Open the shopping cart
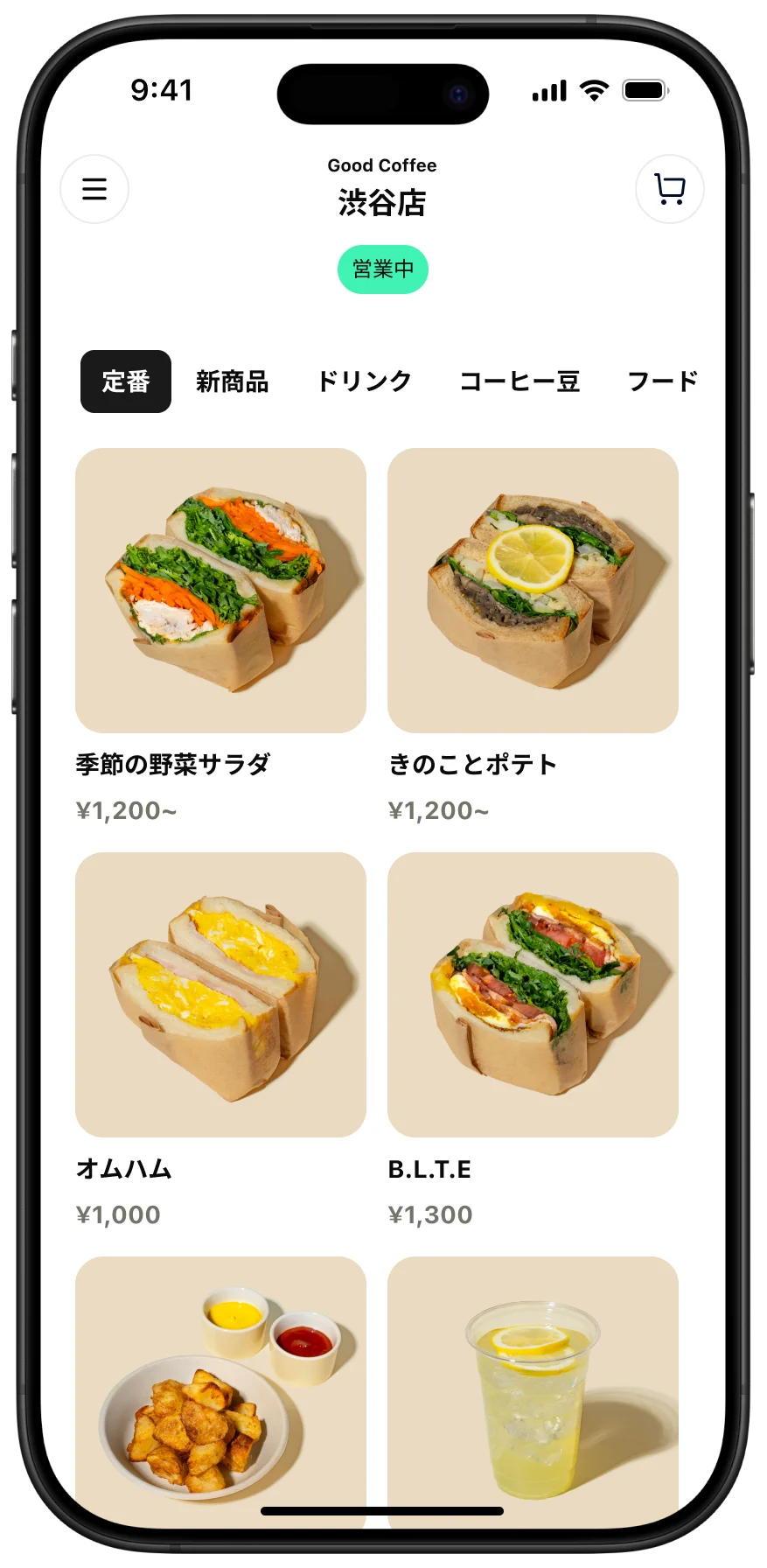Screen dimensions: 767x1568 point(669,189)
